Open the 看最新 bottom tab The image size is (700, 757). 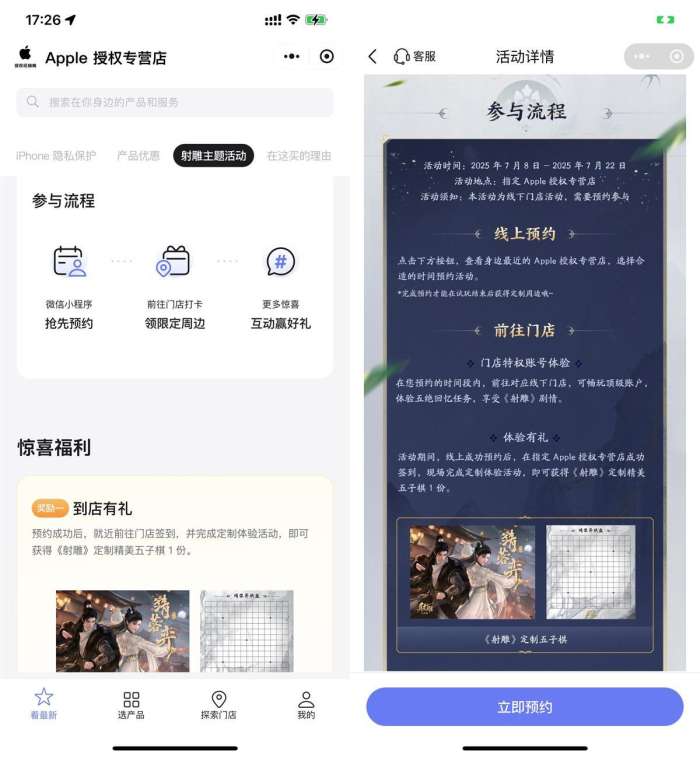click(43, 704)
